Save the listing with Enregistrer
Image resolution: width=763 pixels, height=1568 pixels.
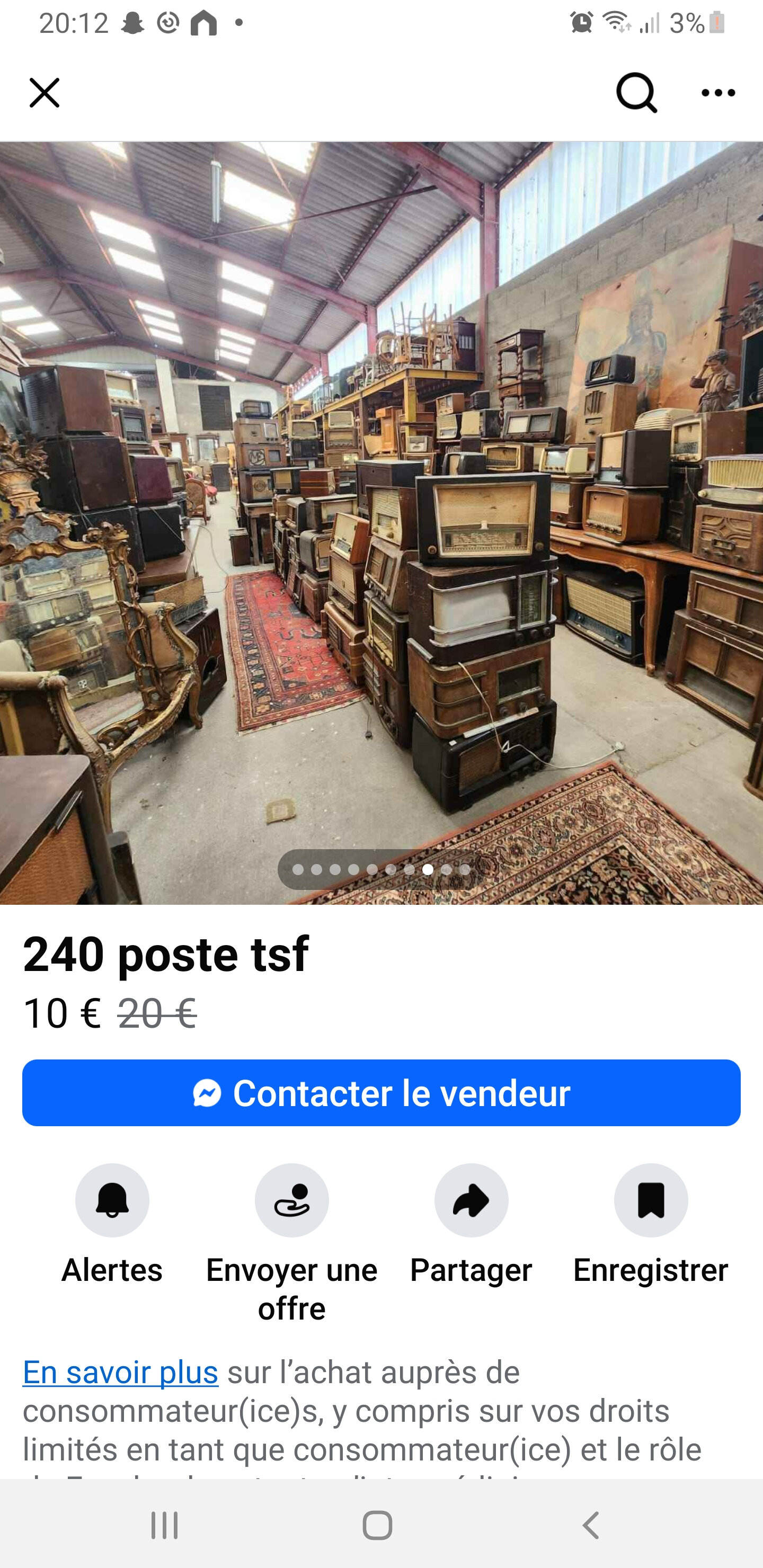[650, 1200]
